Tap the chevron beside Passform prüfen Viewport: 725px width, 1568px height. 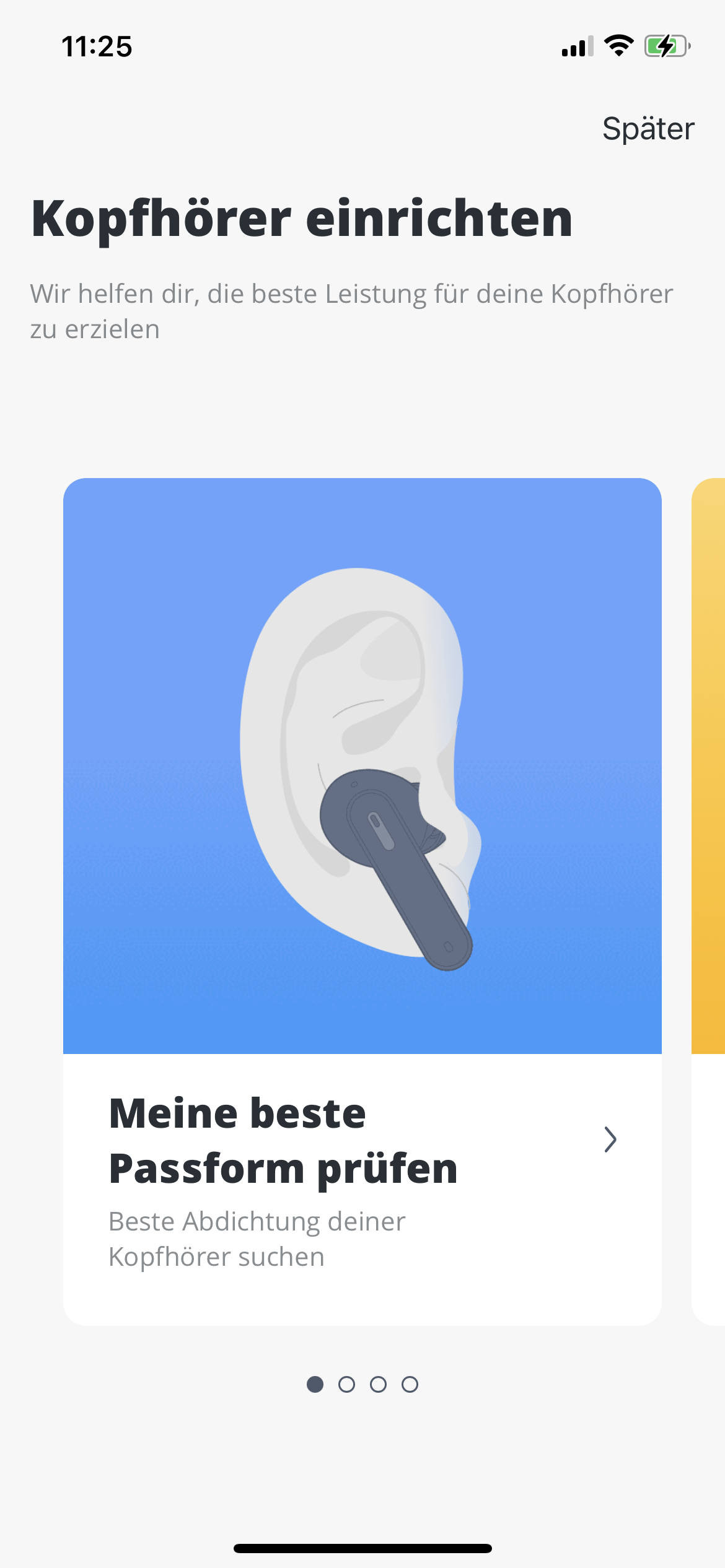610,1139
